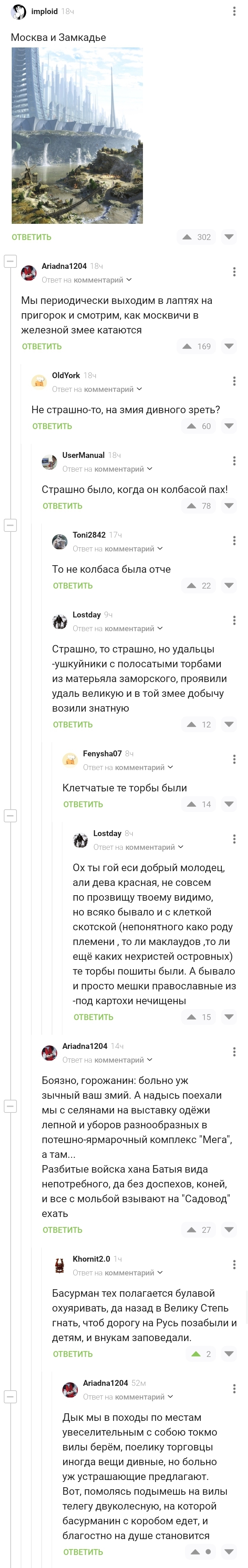The height and width of the screenshot is (1568, 248).
Task: Reply to Ariadna1204's comment rated 27
Action: click(x=63, y=1230)
